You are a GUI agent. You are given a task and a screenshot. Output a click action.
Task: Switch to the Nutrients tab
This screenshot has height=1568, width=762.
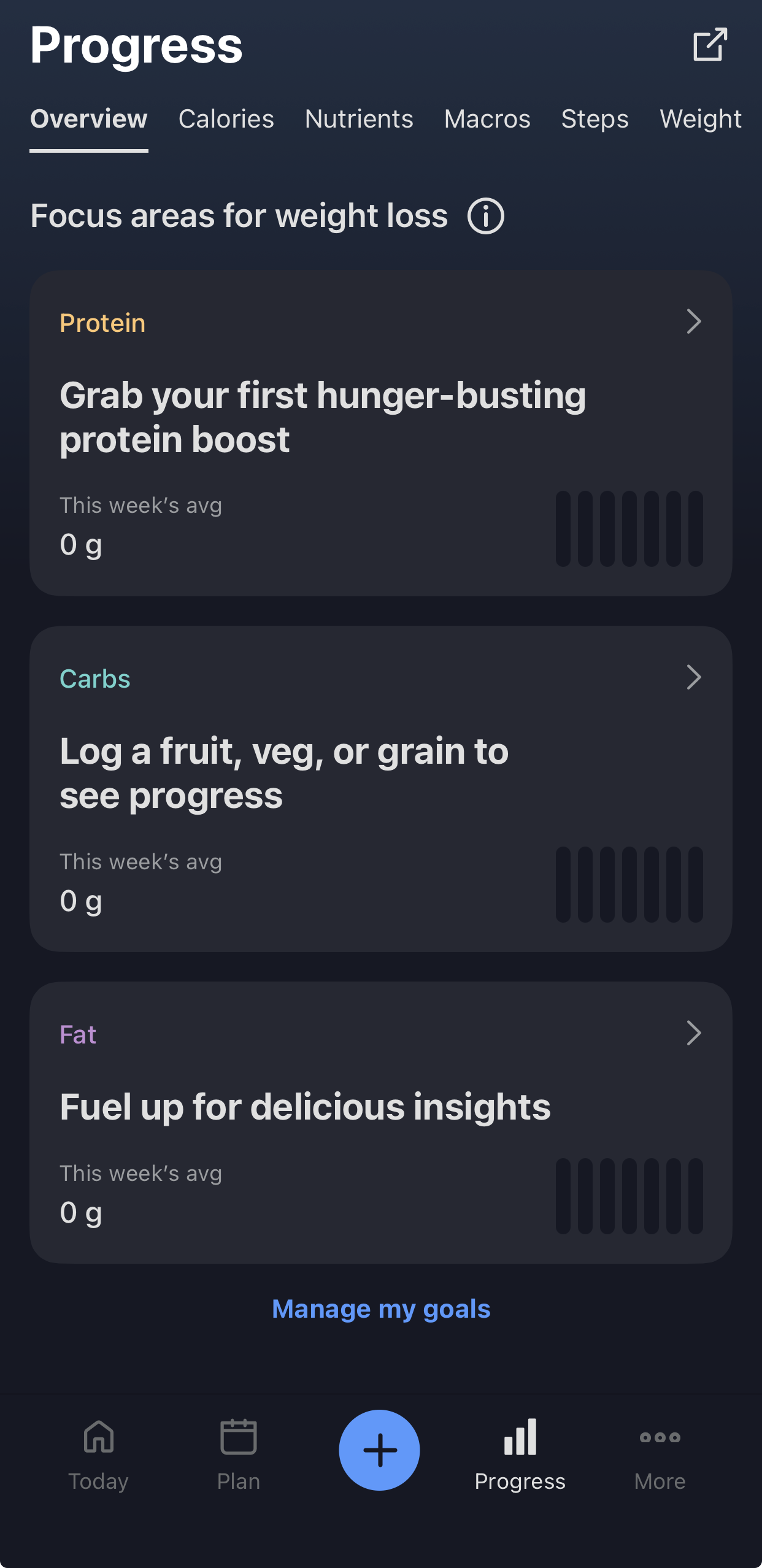(x=359, y=119)
